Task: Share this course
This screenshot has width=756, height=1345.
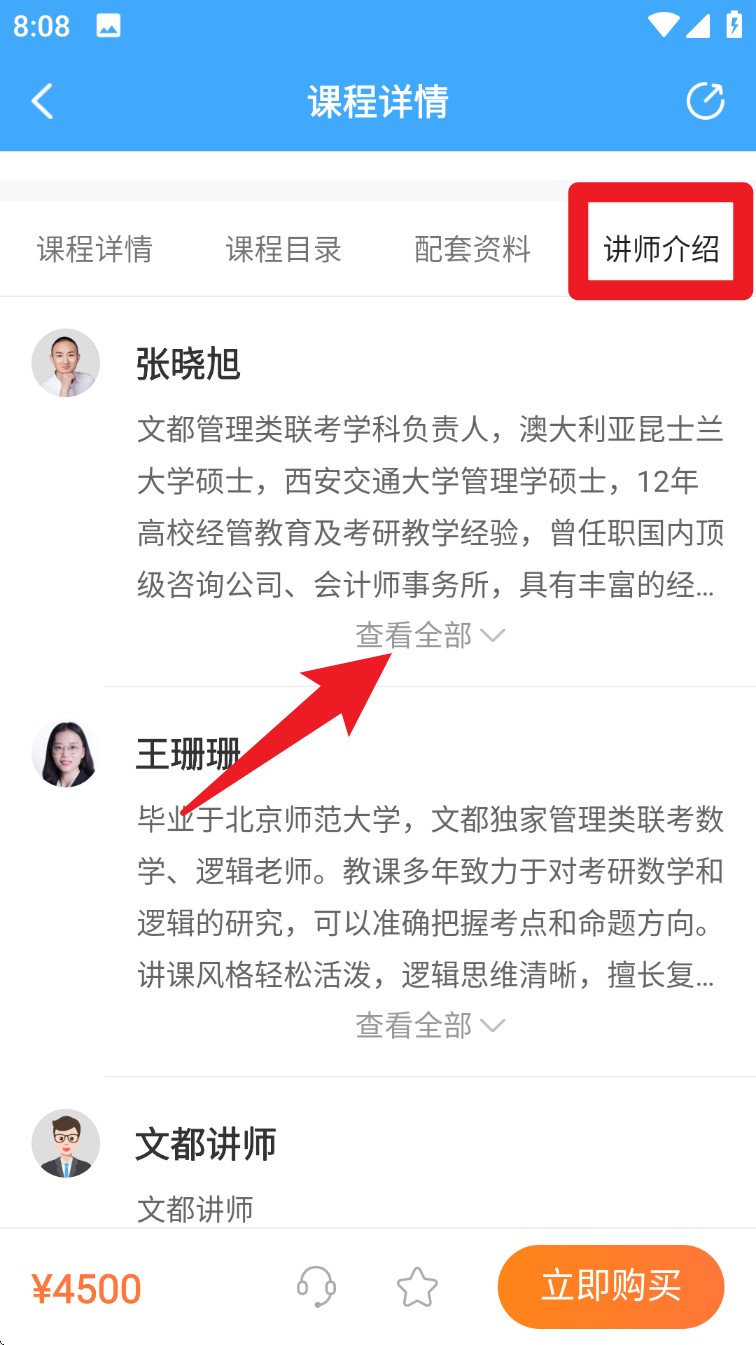Action: 705,102
